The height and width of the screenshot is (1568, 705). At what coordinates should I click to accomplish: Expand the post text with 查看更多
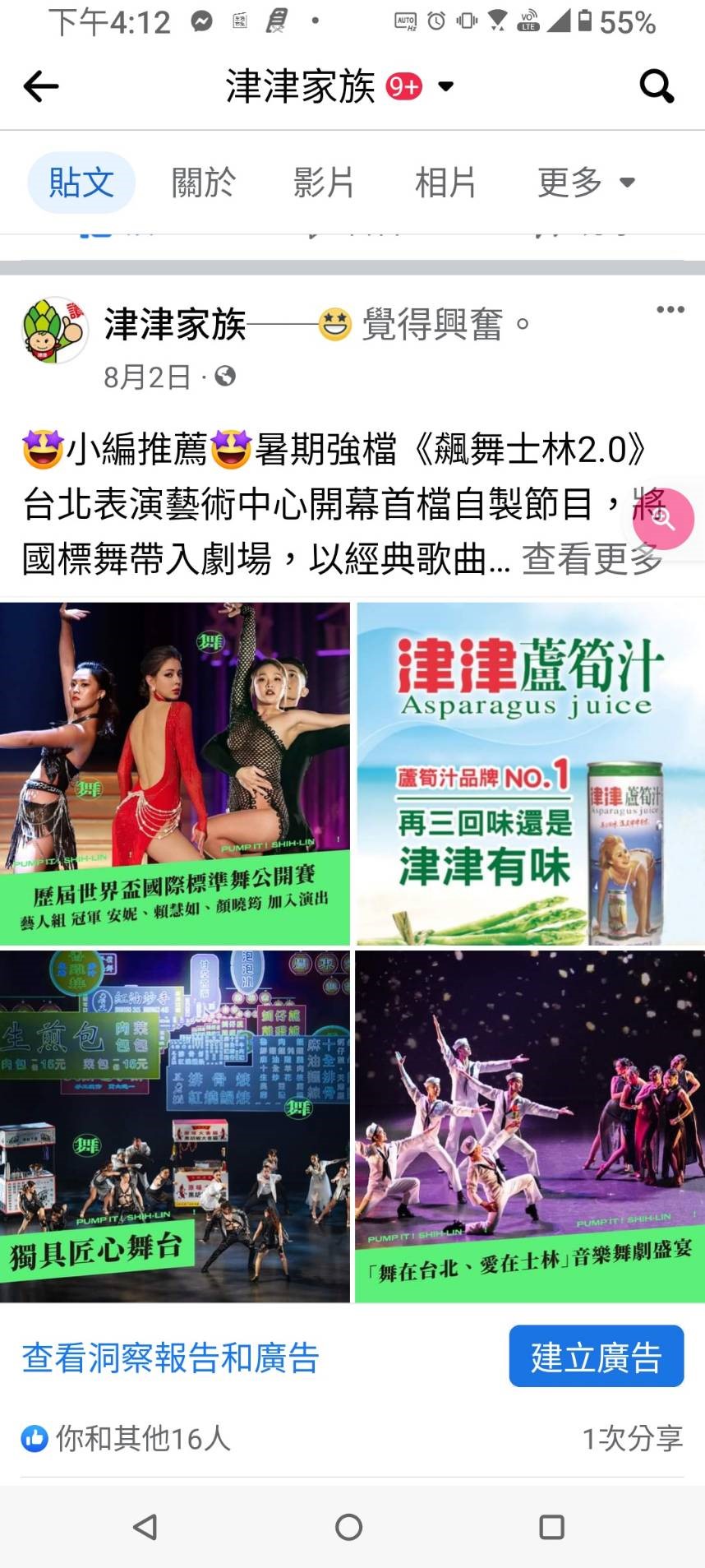coord(592,559)
